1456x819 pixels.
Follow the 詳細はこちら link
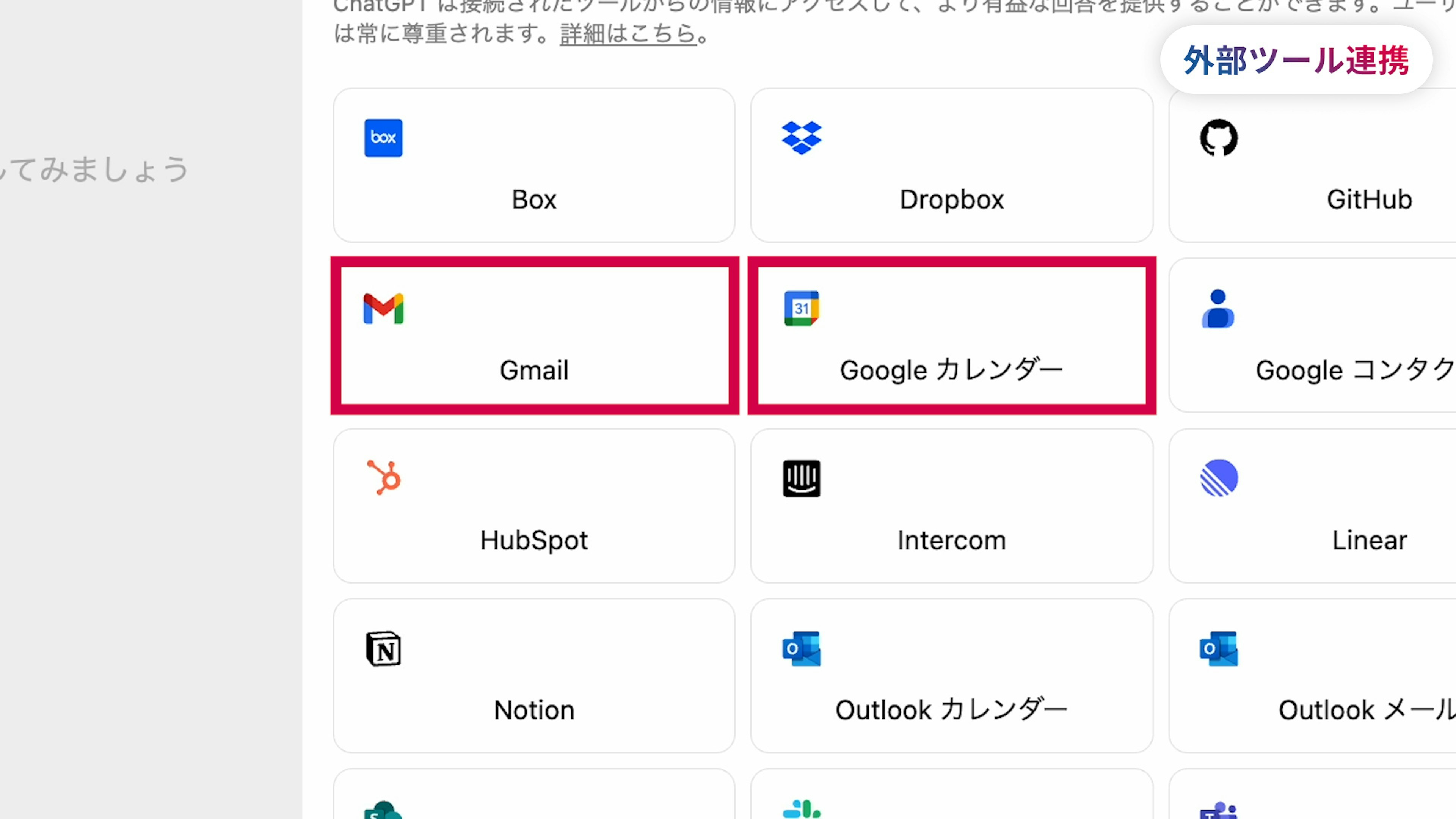[628, 34]
